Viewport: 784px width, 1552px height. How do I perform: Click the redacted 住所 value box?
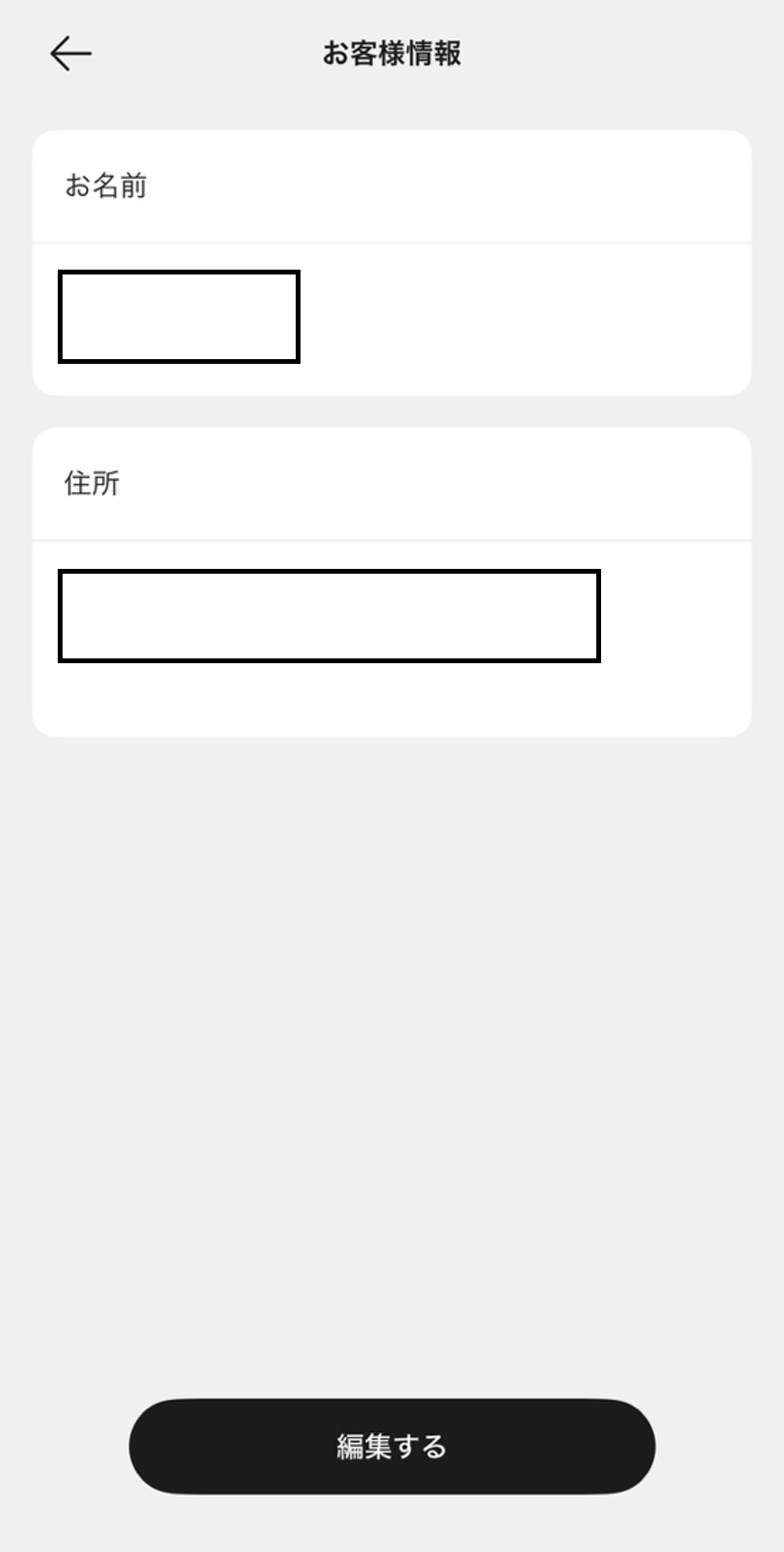tap(330, 616)
